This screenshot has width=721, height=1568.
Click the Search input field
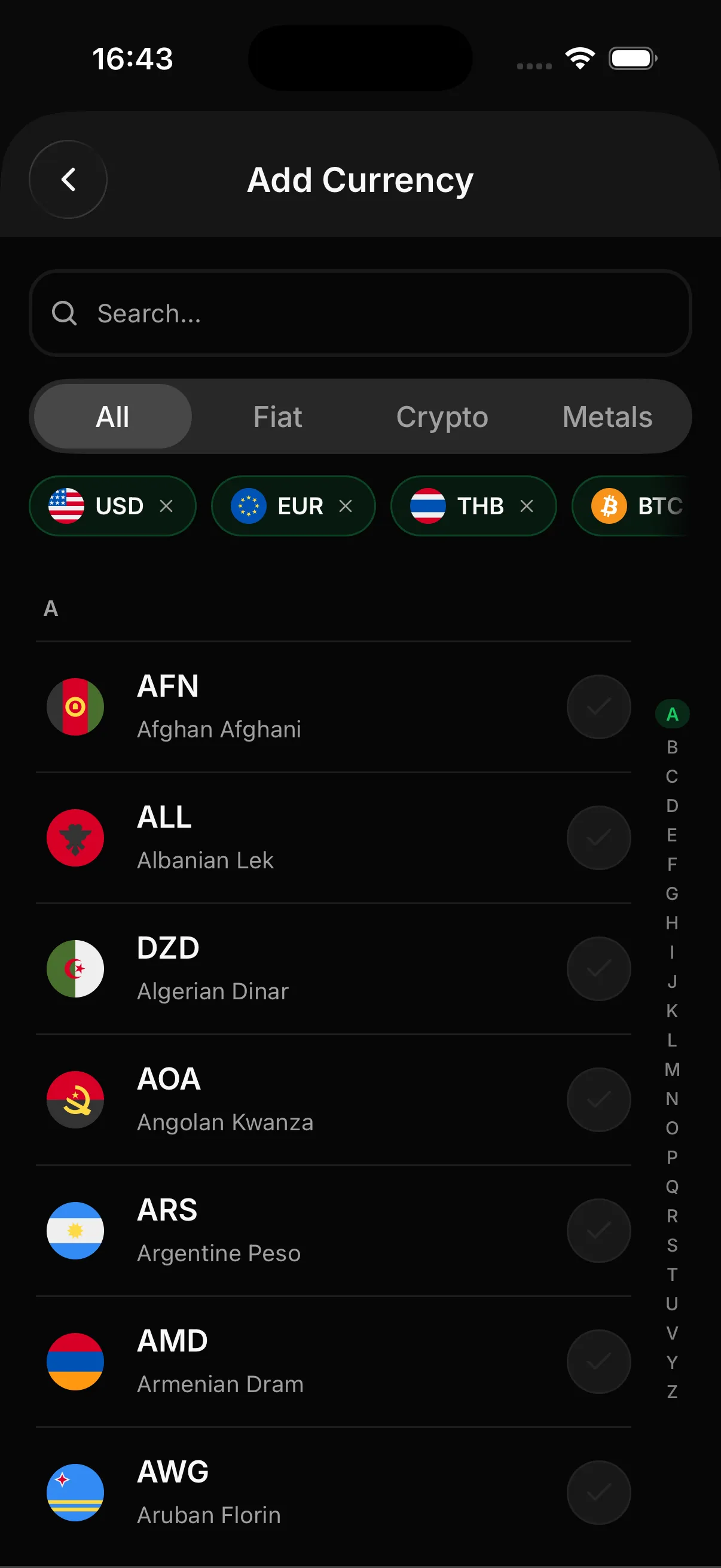coord(360,313)
